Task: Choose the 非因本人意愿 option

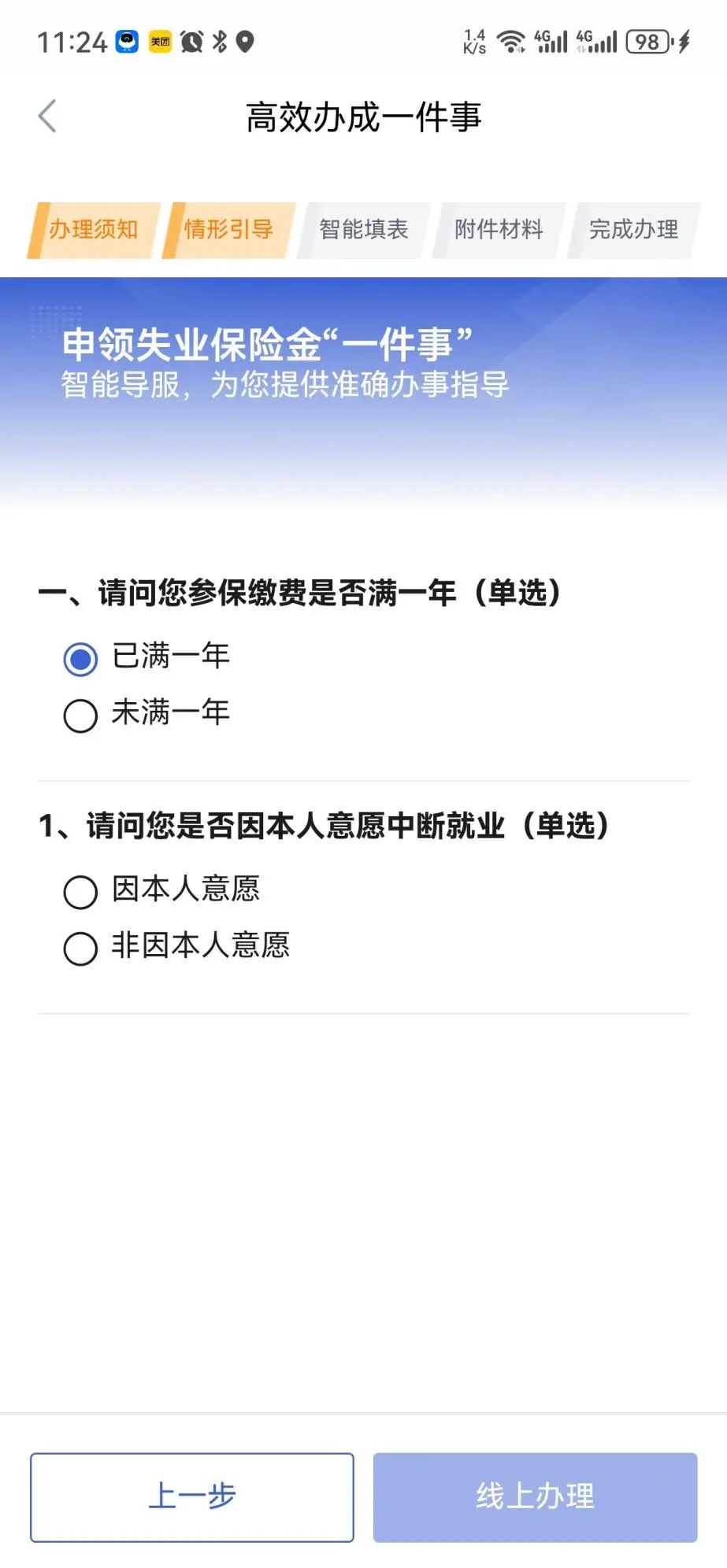Action: coord(81,949)
